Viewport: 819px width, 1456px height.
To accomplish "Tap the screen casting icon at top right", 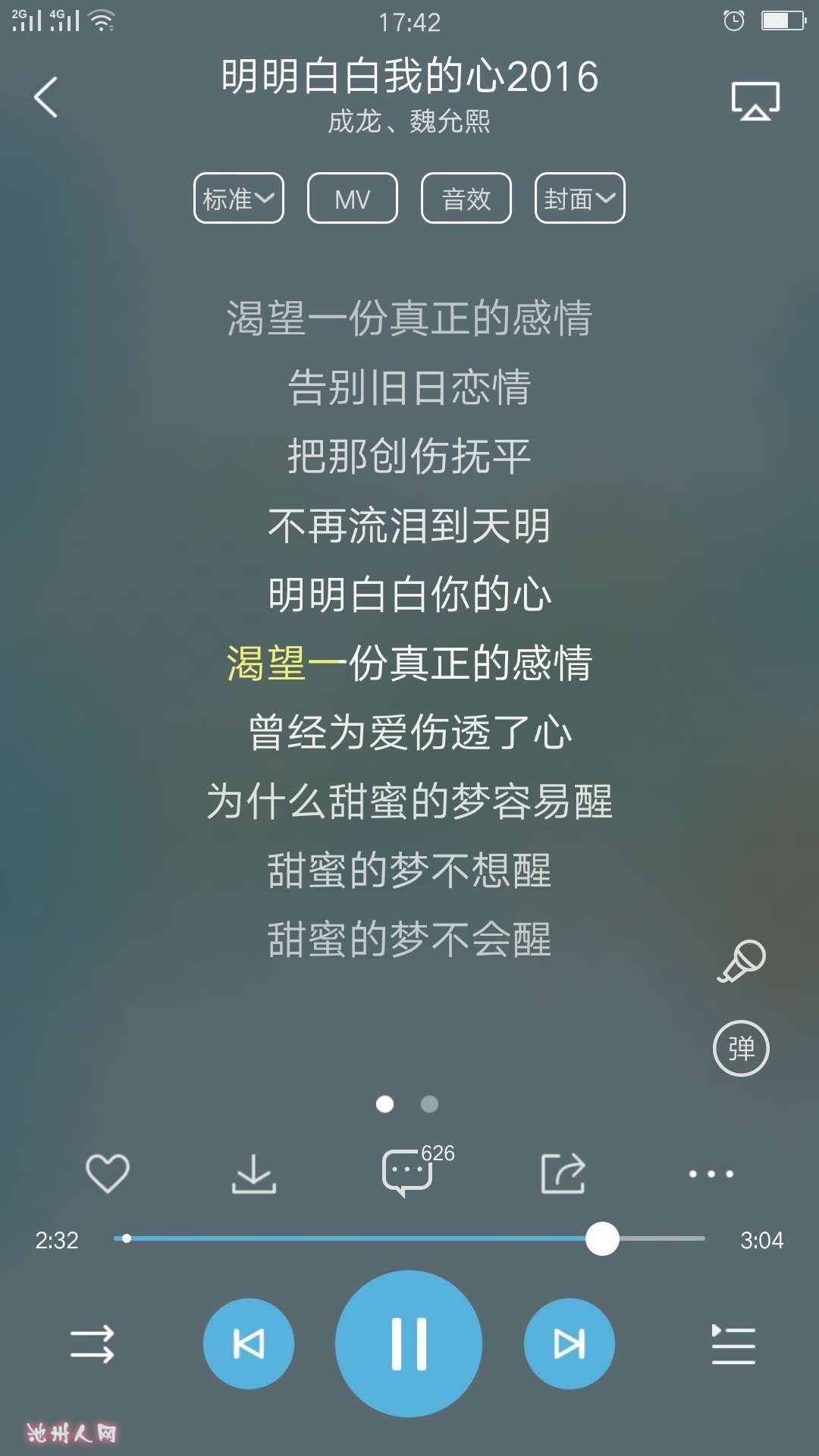I will [756, 99].
